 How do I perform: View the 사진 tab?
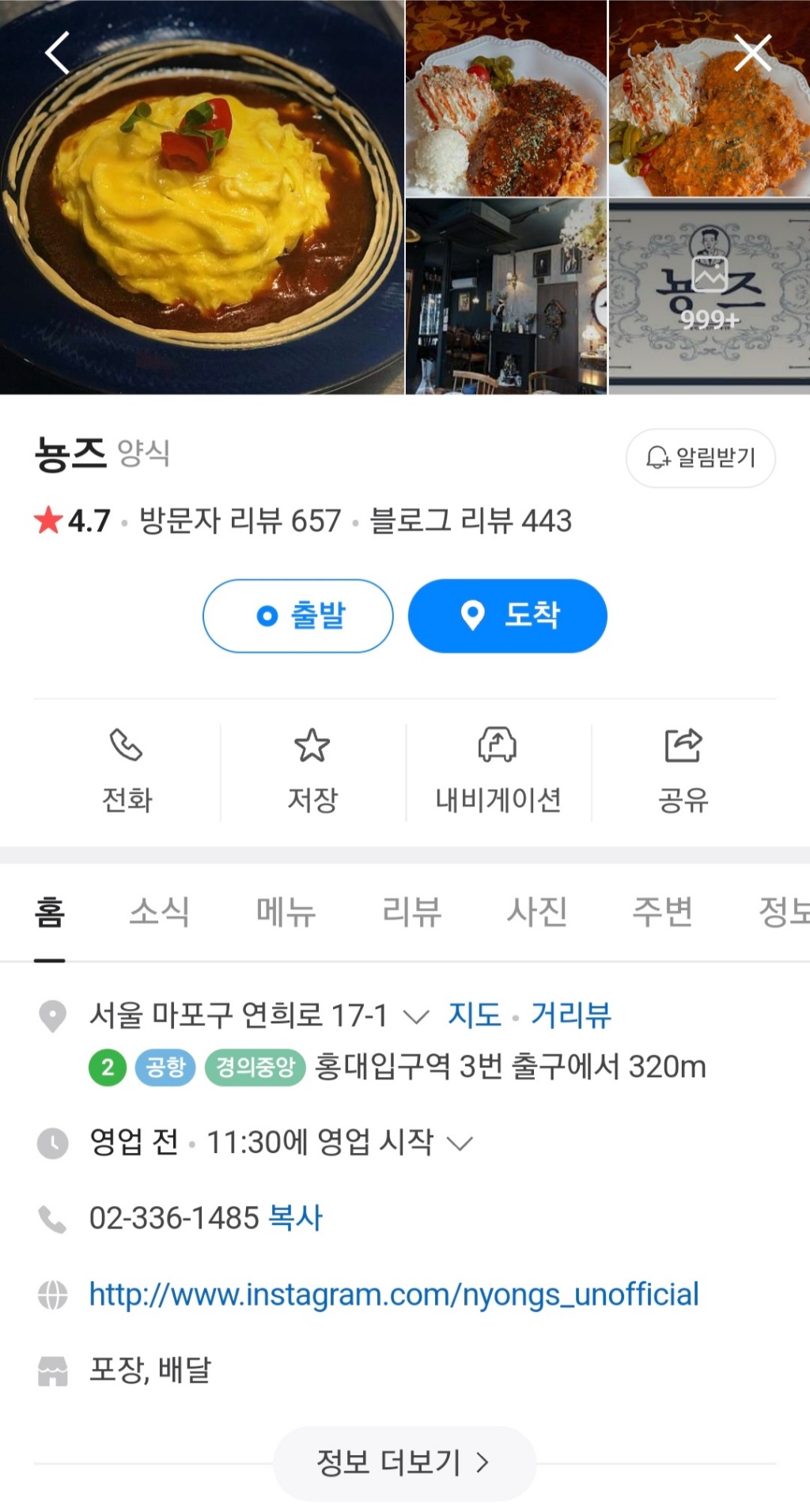click(537, 912)
